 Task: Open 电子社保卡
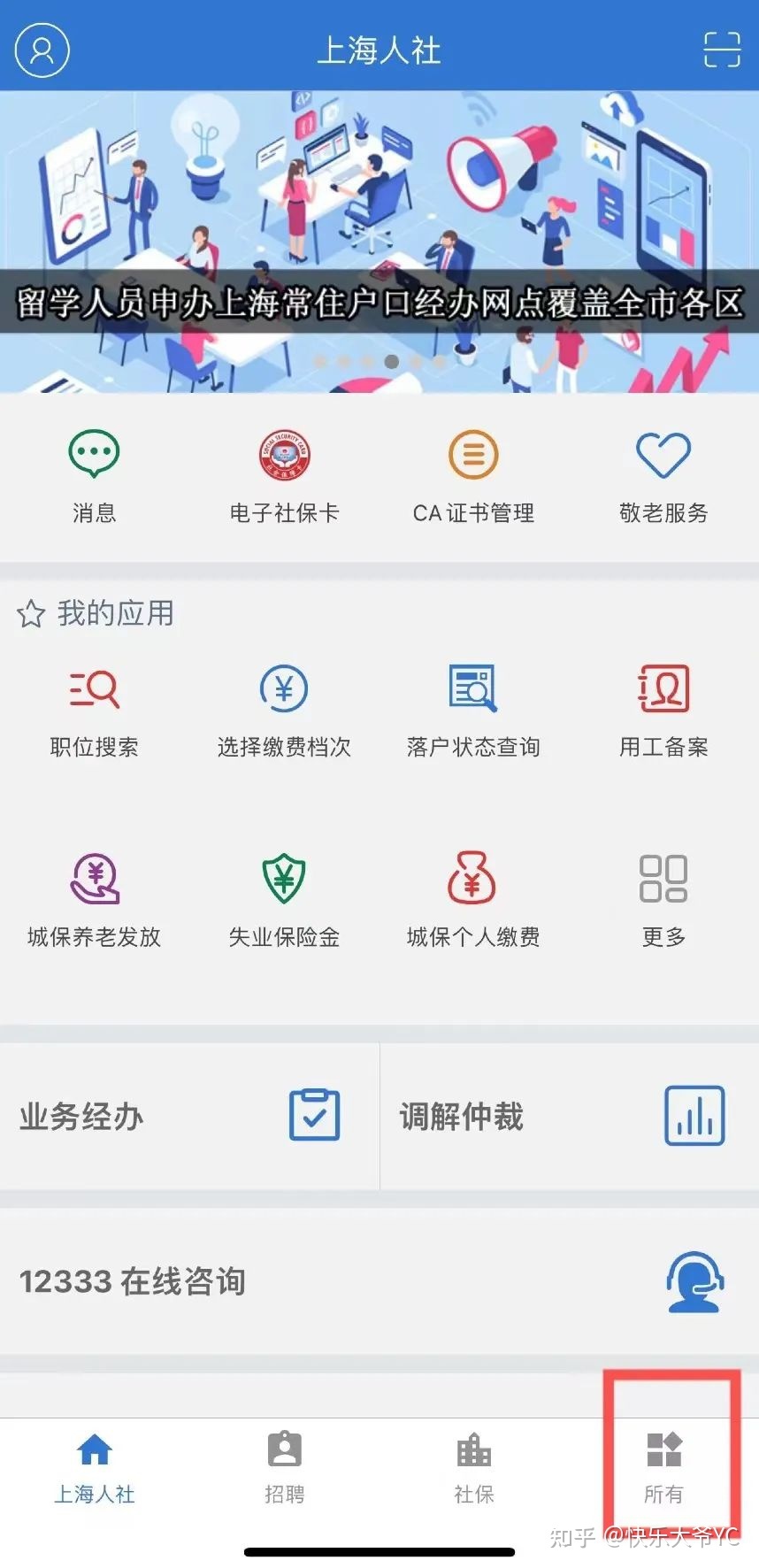[x=284, y=477]
